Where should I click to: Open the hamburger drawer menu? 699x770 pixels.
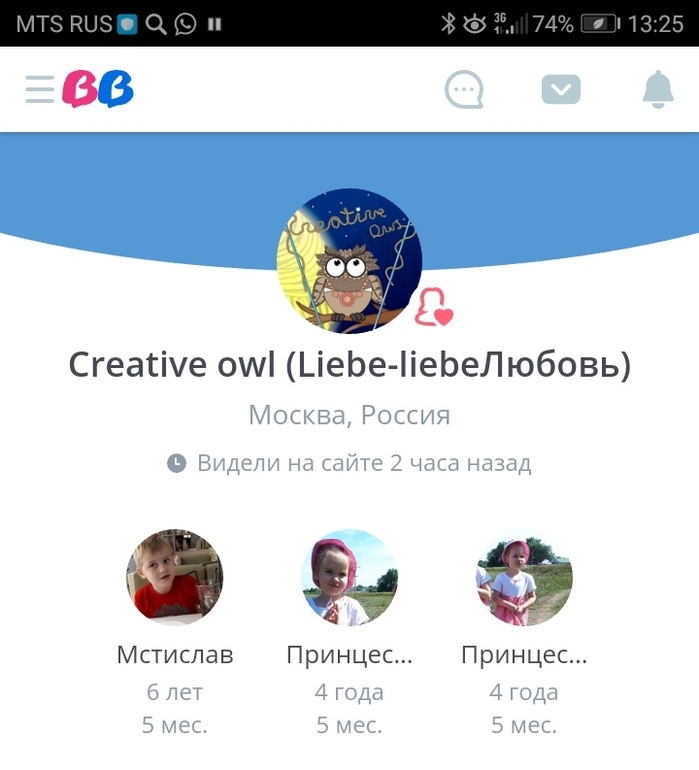40,90
